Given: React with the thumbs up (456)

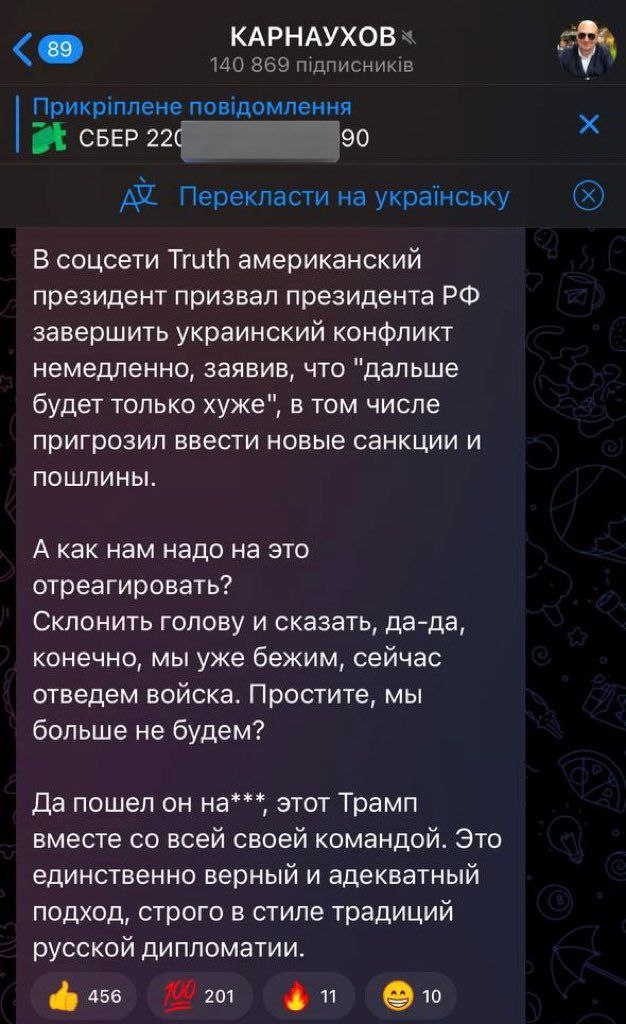Looking at the screenshot, I should tap(84, 996).
